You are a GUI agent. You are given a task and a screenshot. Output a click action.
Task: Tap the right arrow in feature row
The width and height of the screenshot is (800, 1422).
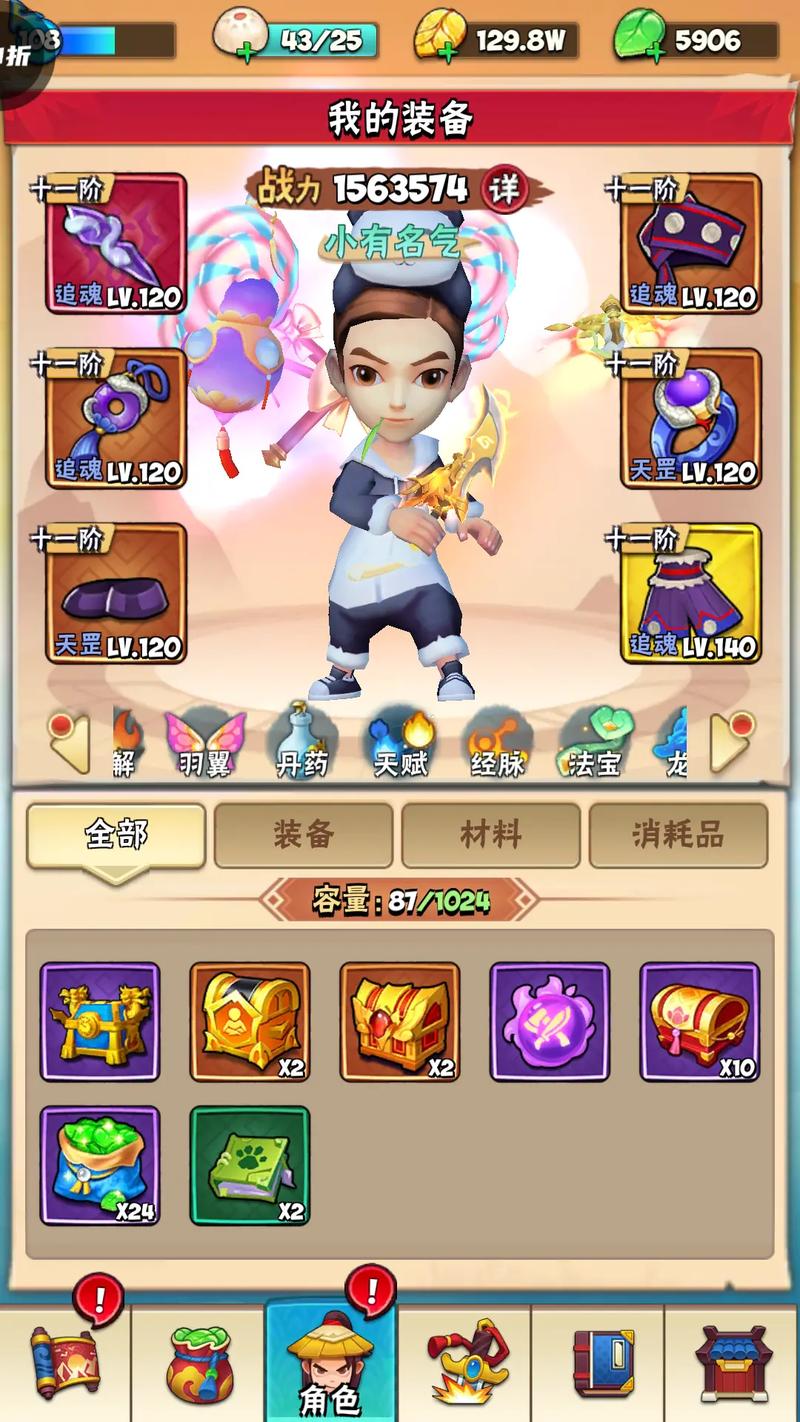(x=732, y=742)
